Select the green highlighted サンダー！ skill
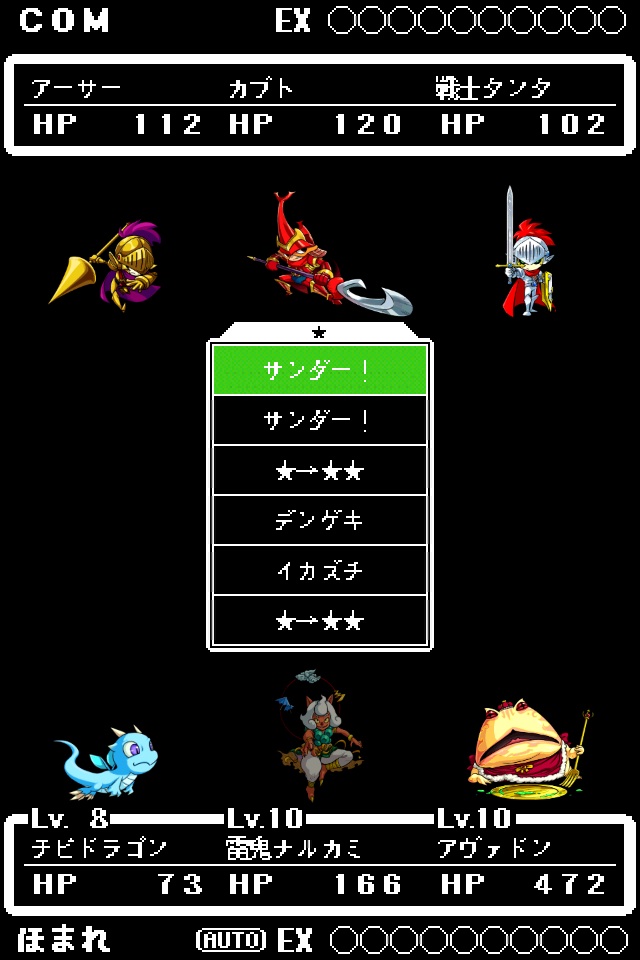Viewport: 640px width, 960px height. tap(320, 371)
